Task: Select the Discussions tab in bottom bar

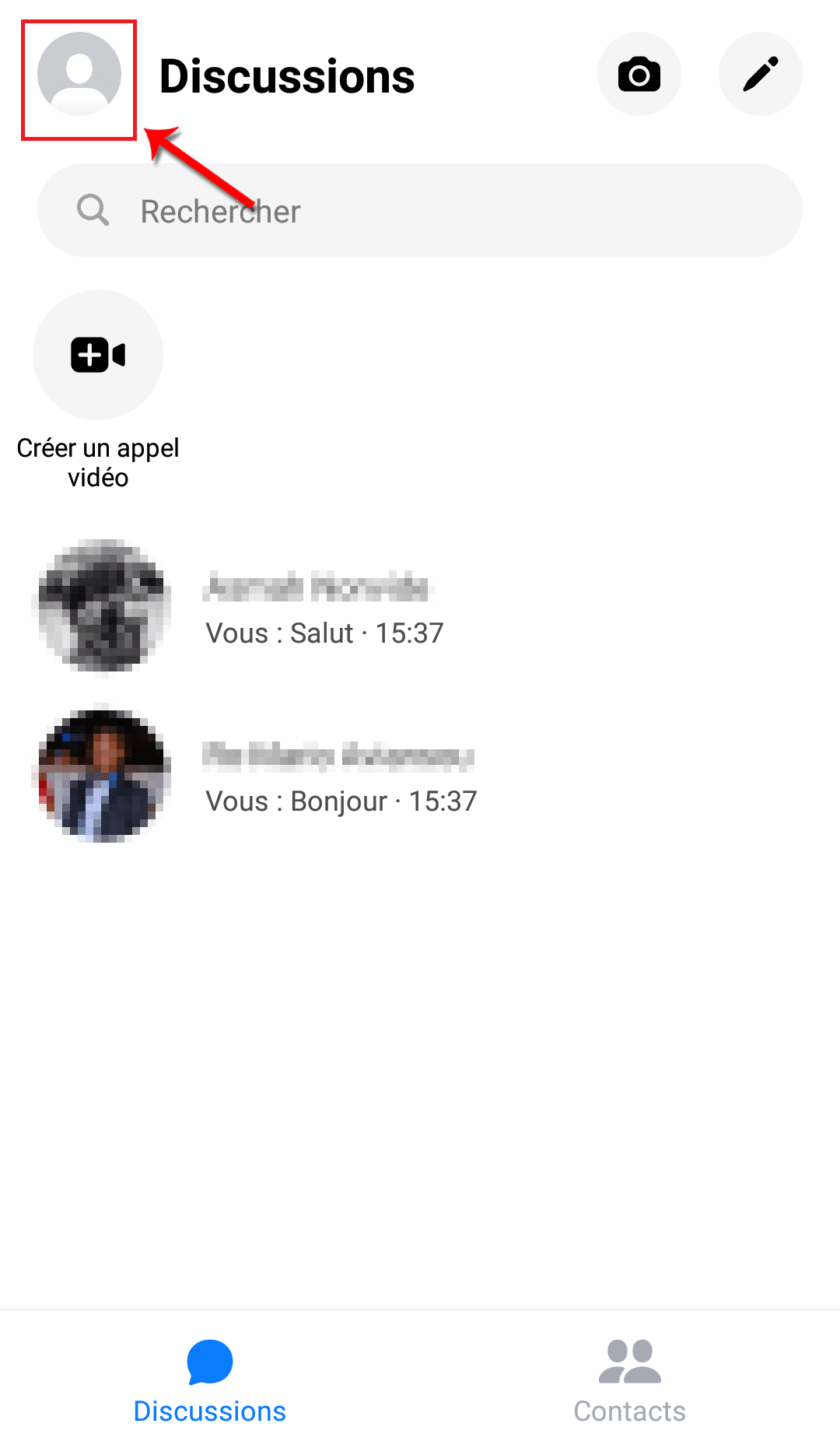Action: point(210,1380)
